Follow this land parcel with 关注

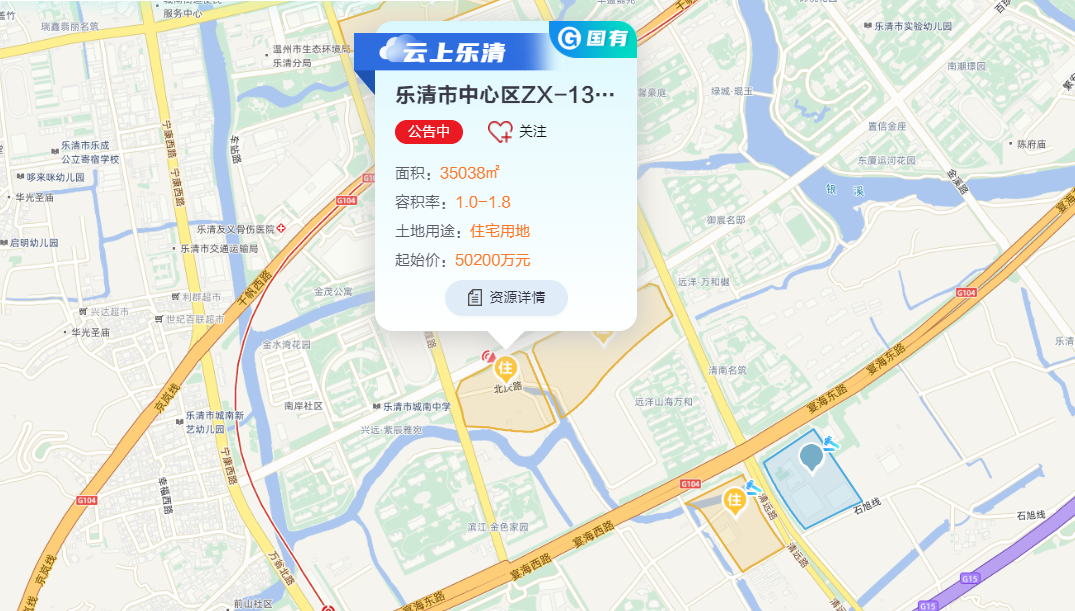pos(517,131)
